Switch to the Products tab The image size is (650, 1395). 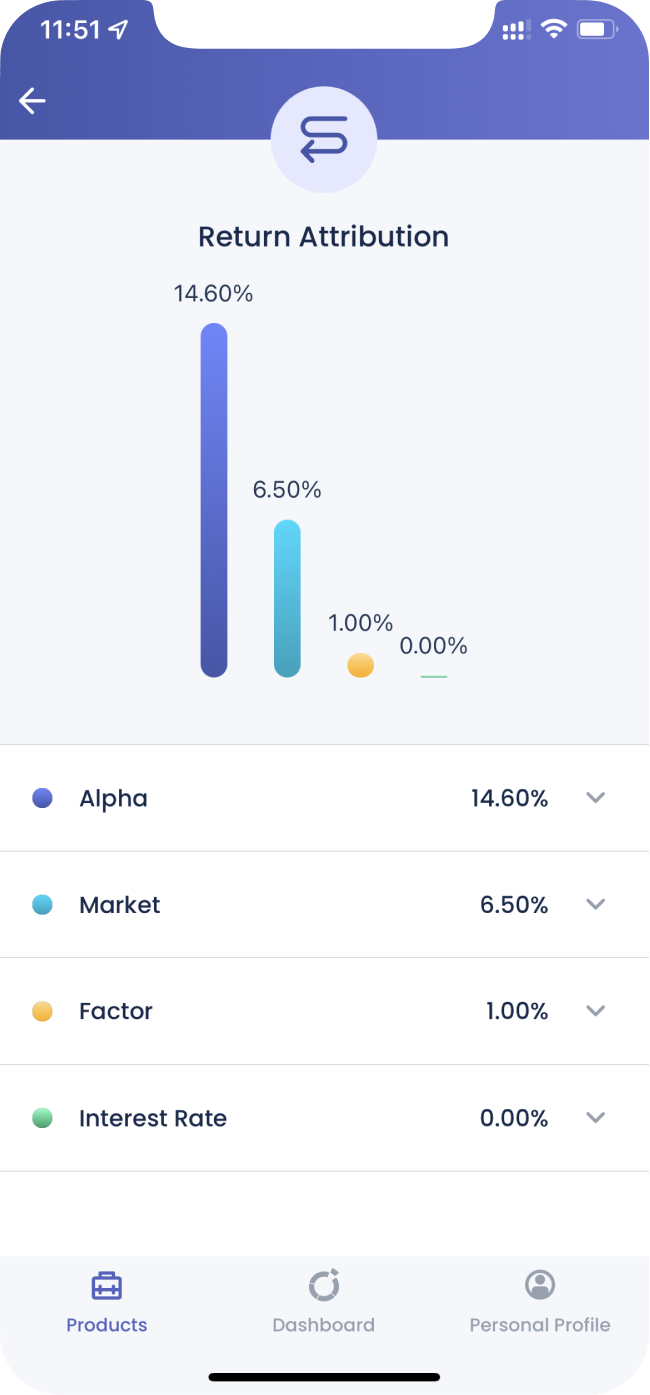pyautogui.click(x=107, y=1302)
